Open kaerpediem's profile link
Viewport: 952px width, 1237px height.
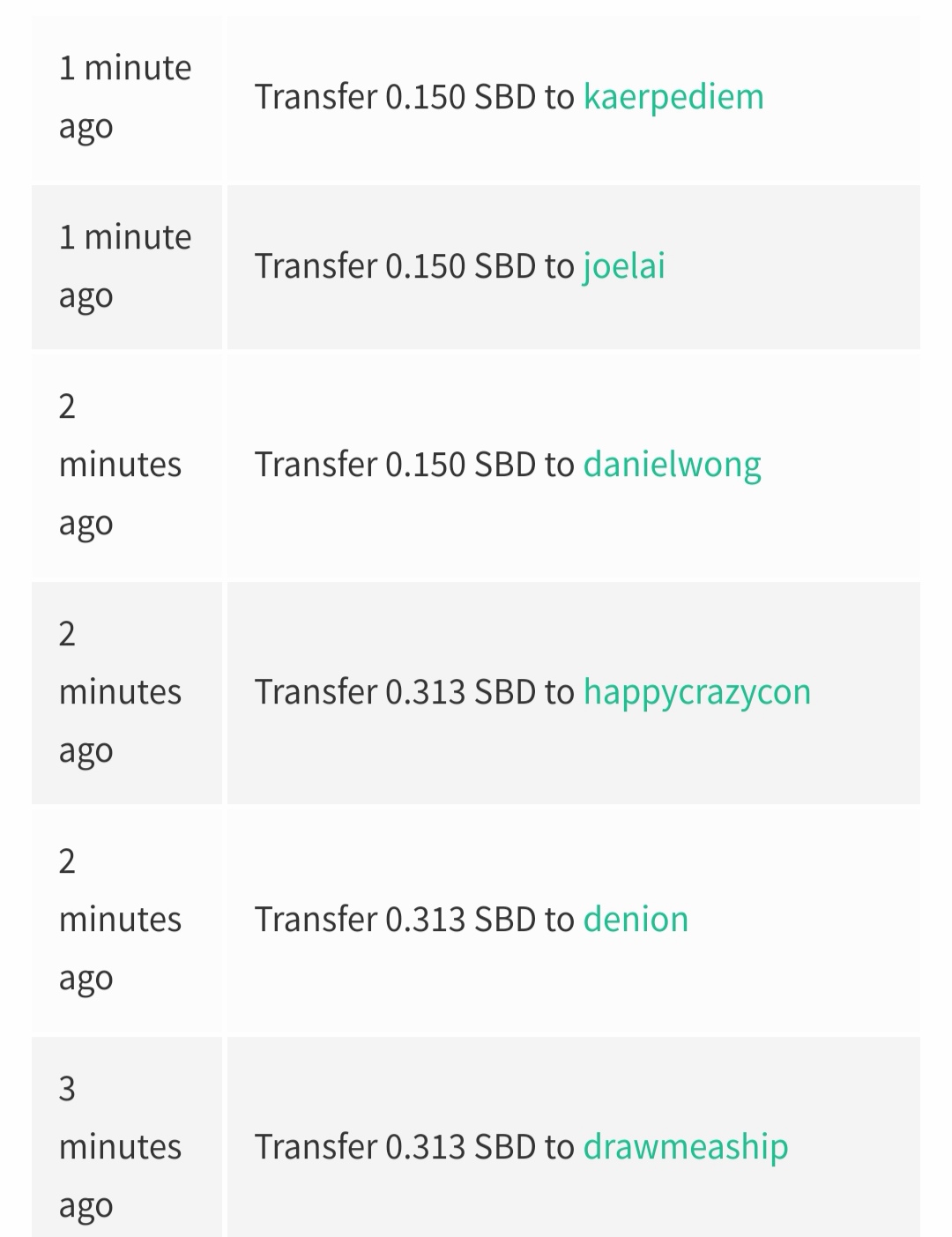(673, 97)
